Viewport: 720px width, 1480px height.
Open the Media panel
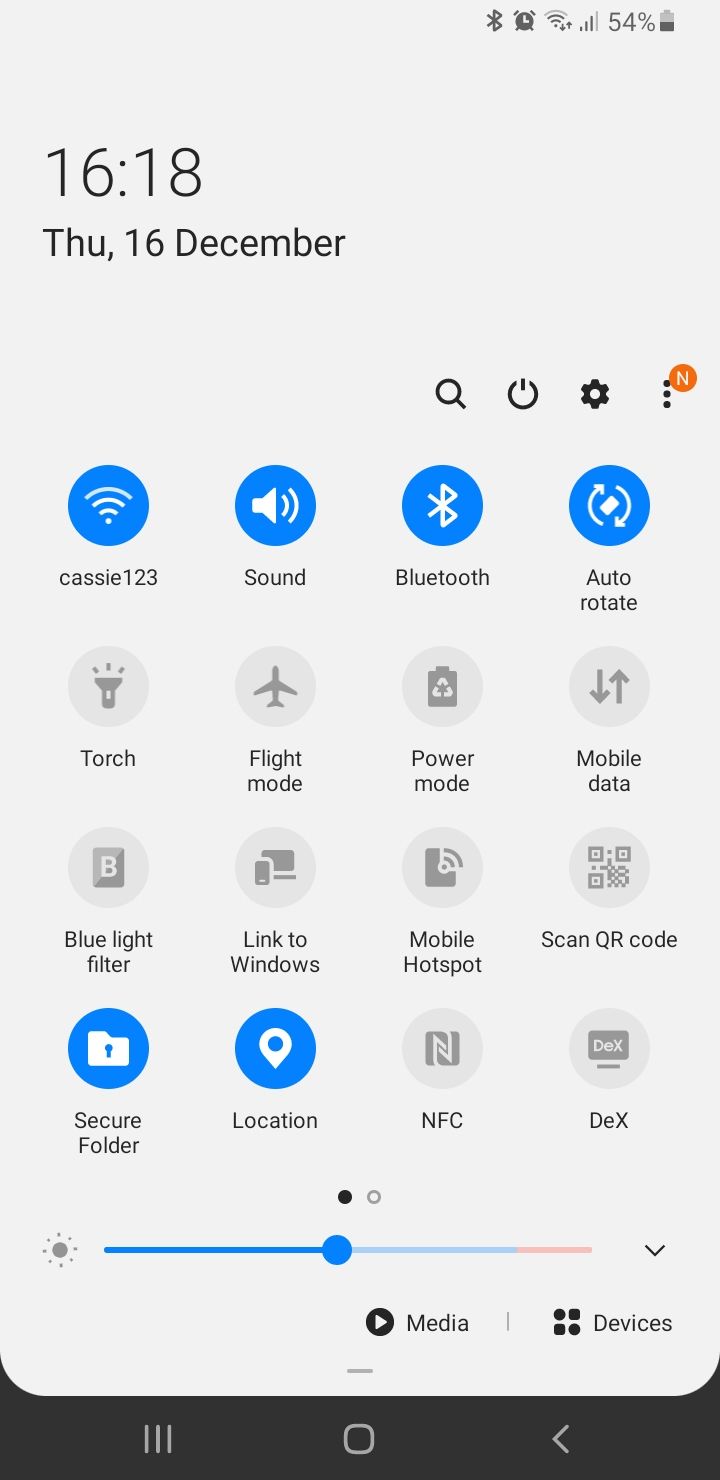tap(417, 1322)
